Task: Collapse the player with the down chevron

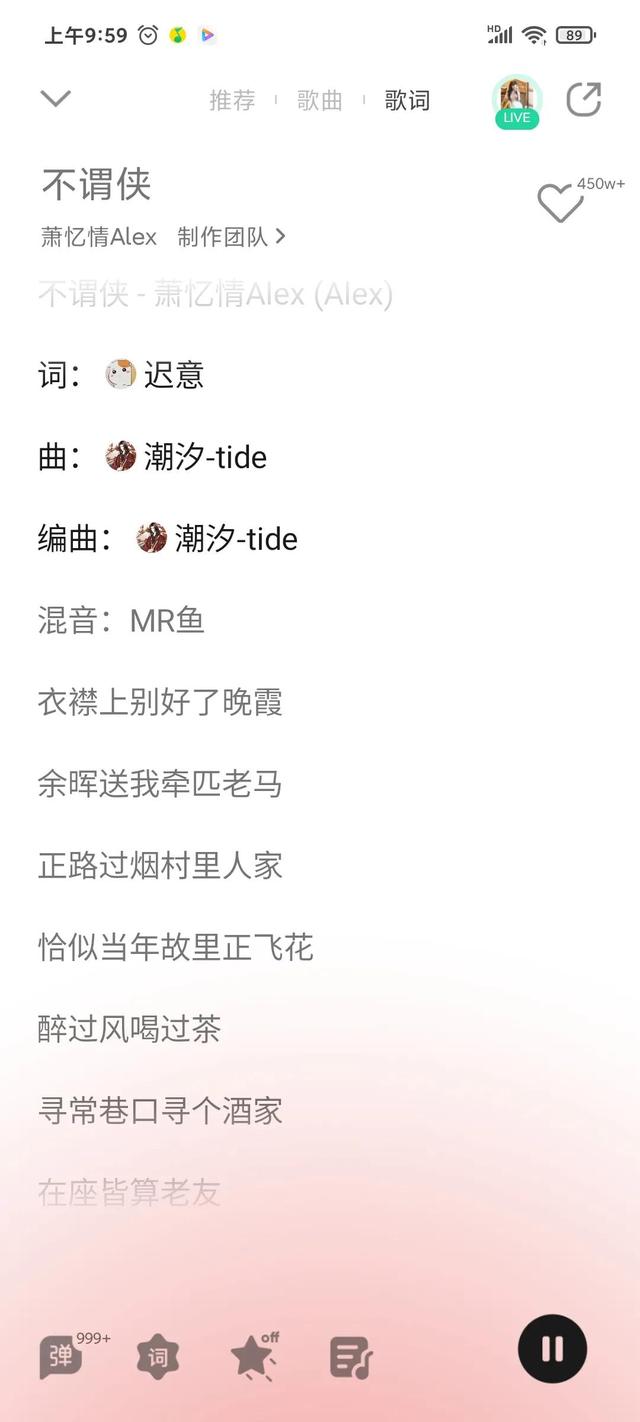Action: pyautogui.click(x=55, y=98)
